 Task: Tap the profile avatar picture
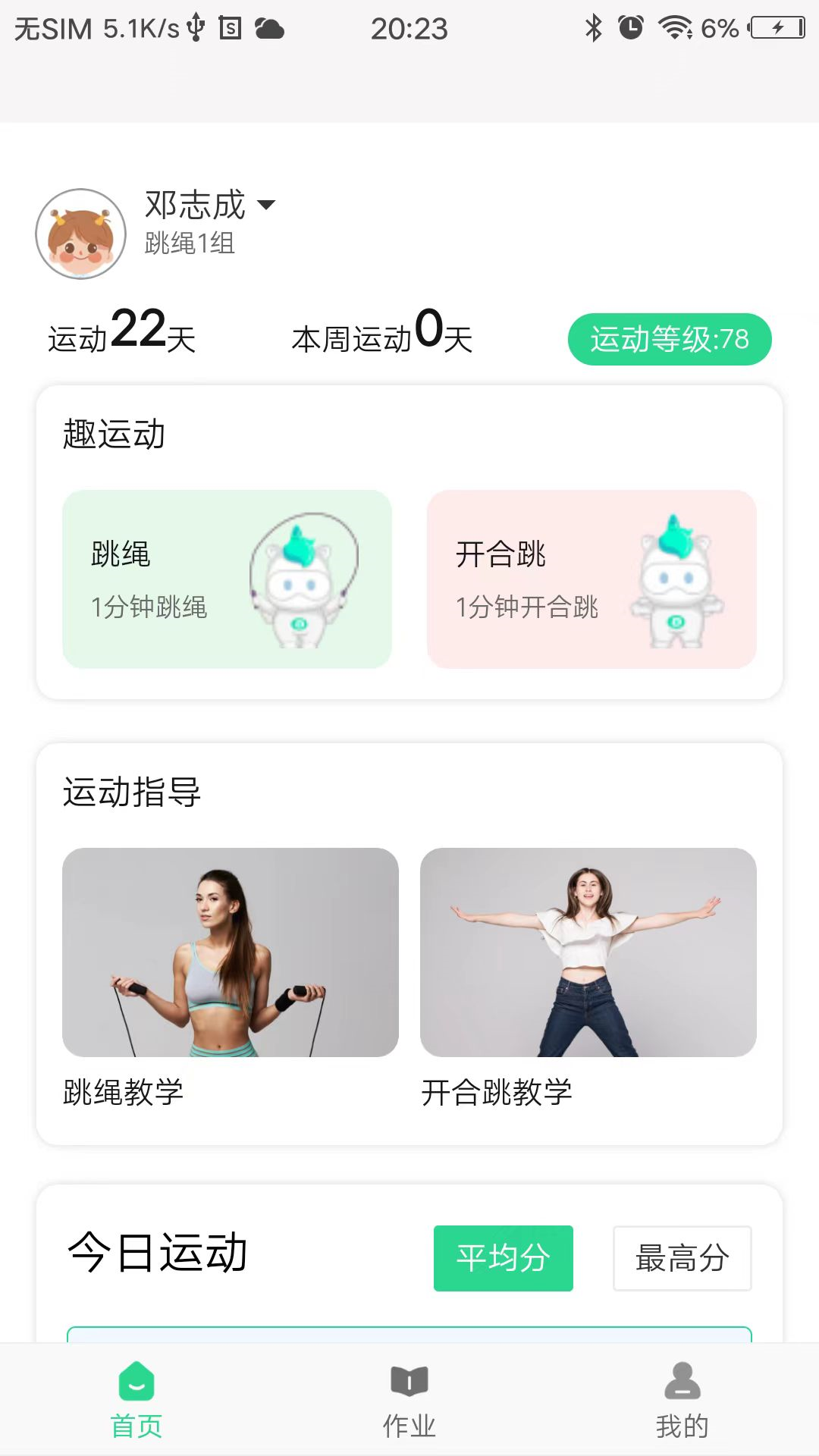[81, 234]
